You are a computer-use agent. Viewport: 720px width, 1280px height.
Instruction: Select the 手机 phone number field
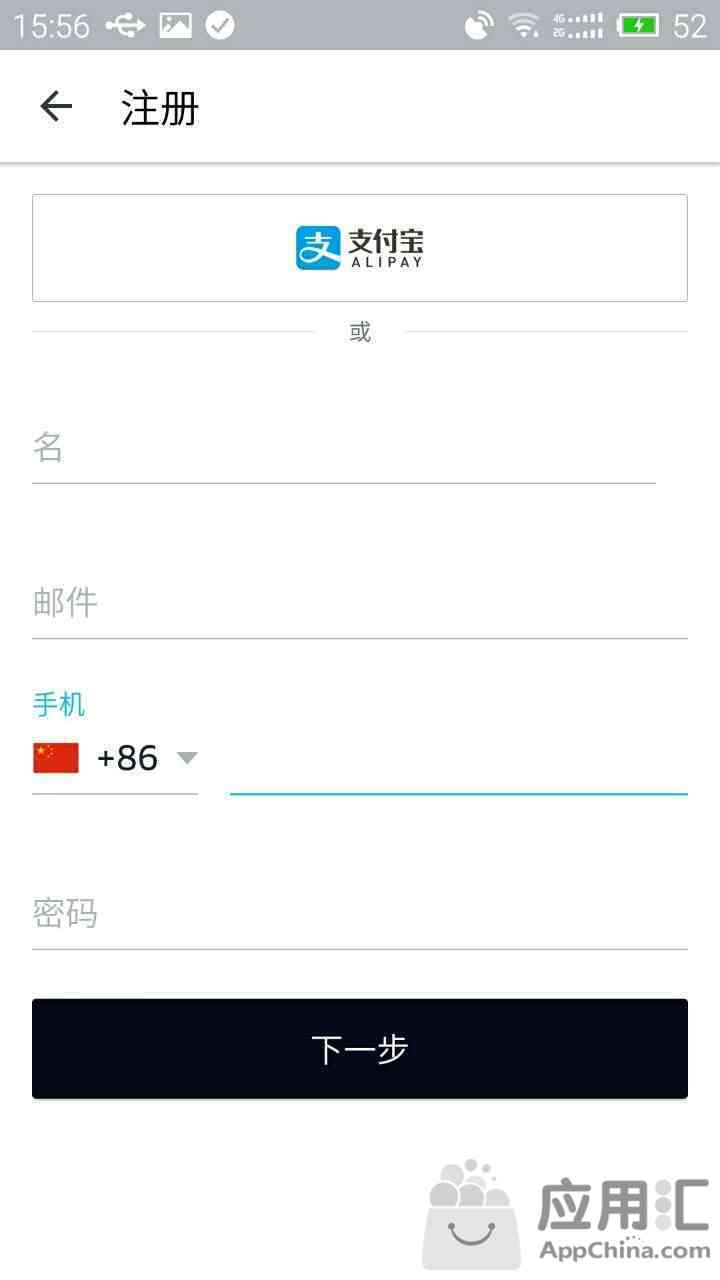459,760
